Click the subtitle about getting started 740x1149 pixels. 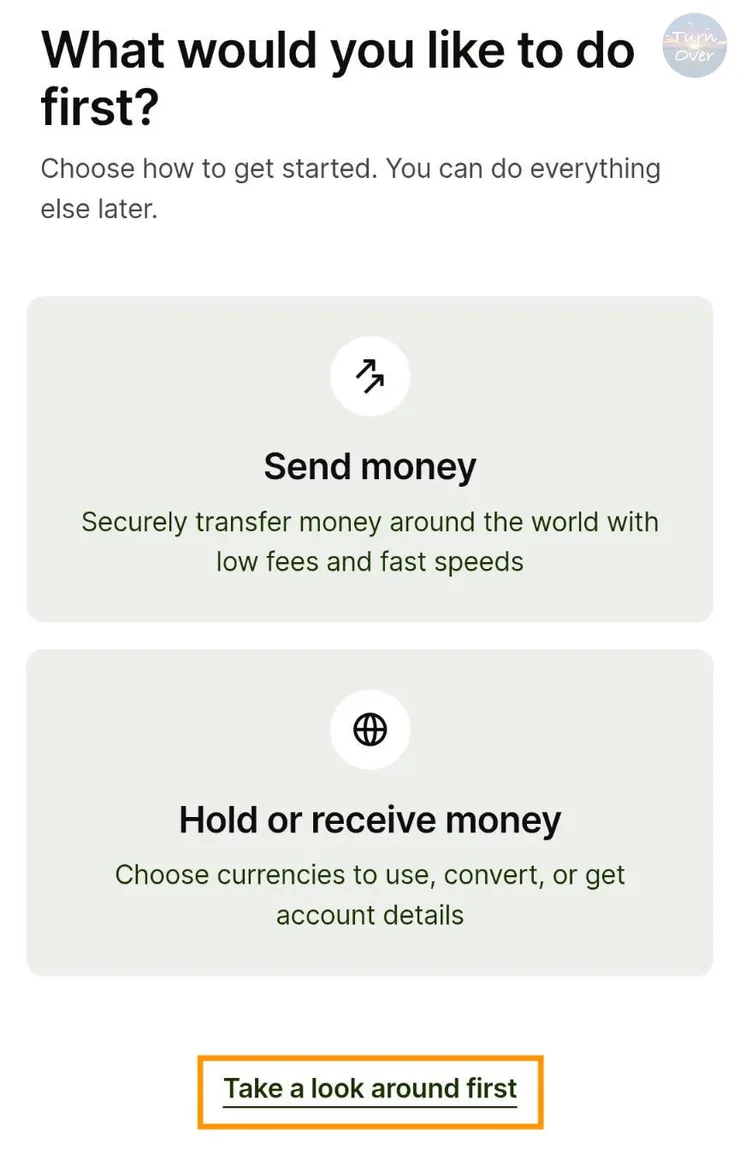point(350,187)
